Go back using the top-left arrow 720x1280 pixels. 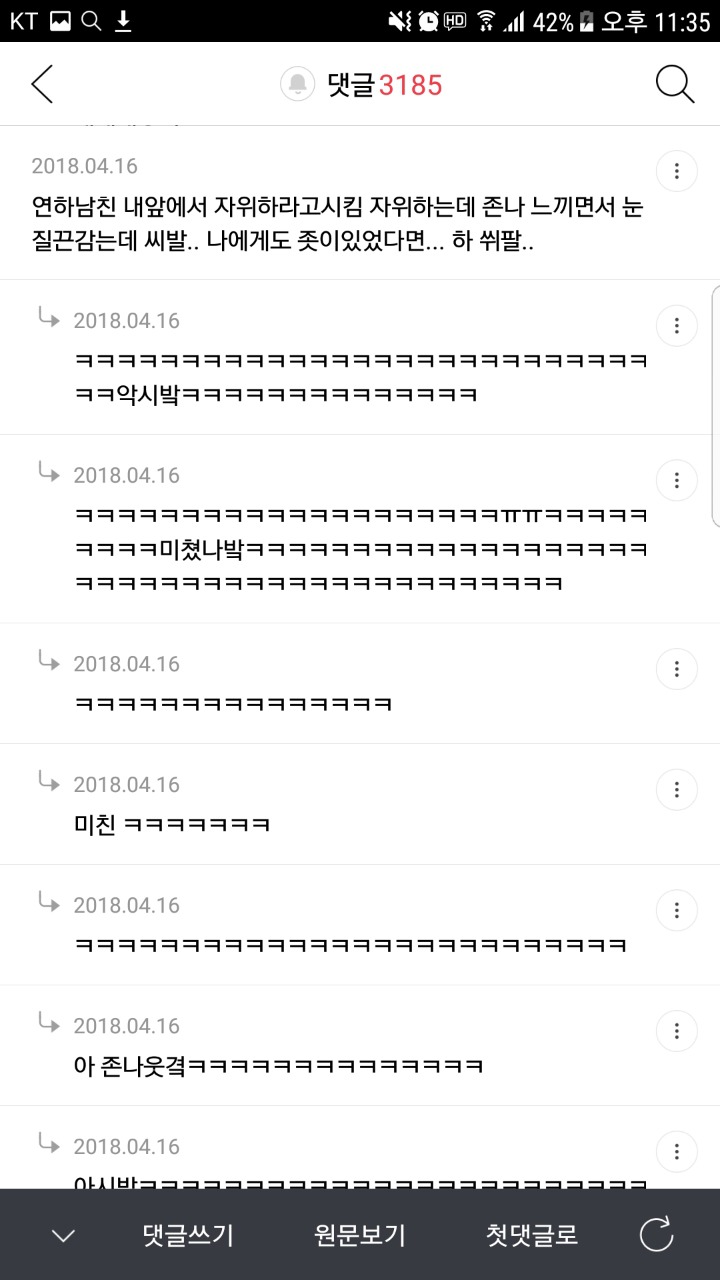pyautogui.click(x=42, y=85)
